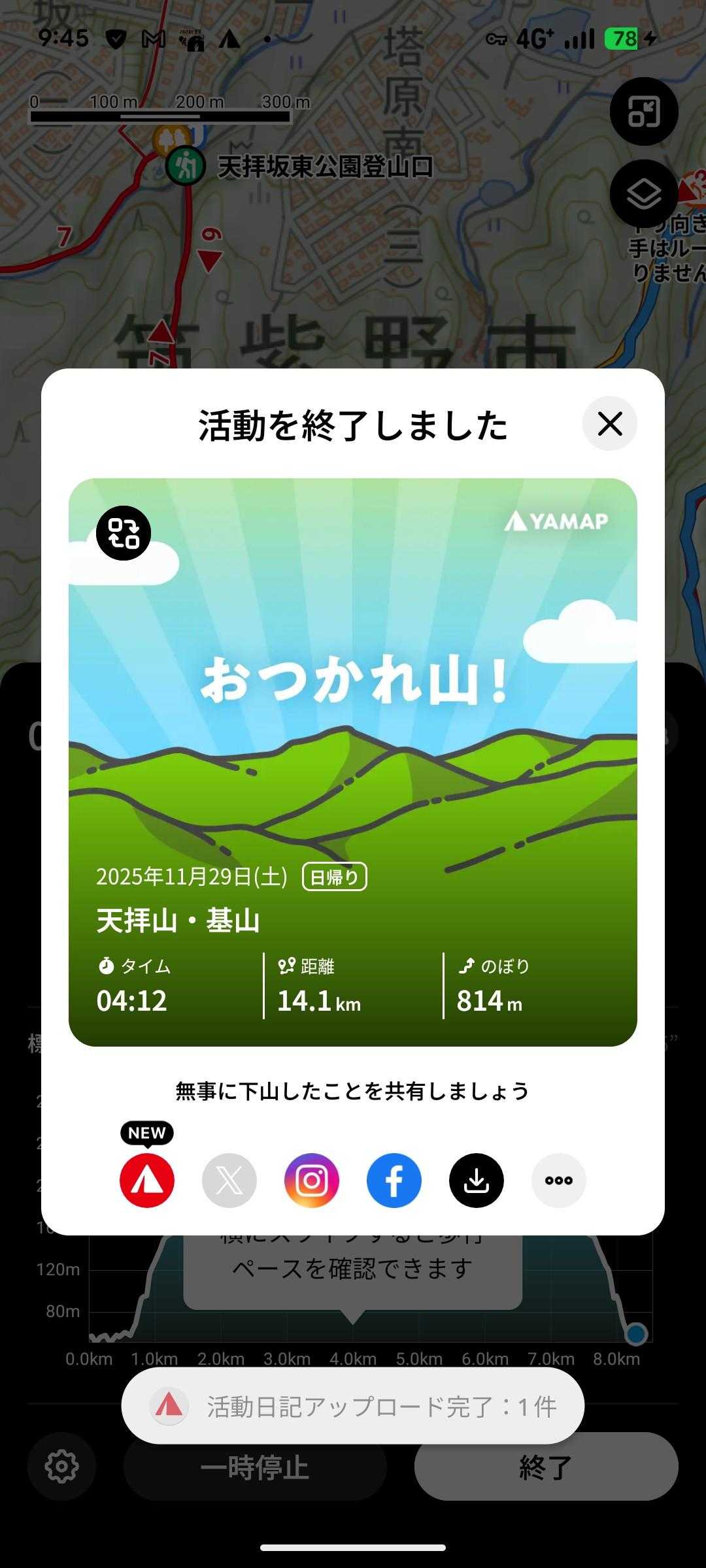
Task: Share the activity to Instagram
Action: (312, 1180)
